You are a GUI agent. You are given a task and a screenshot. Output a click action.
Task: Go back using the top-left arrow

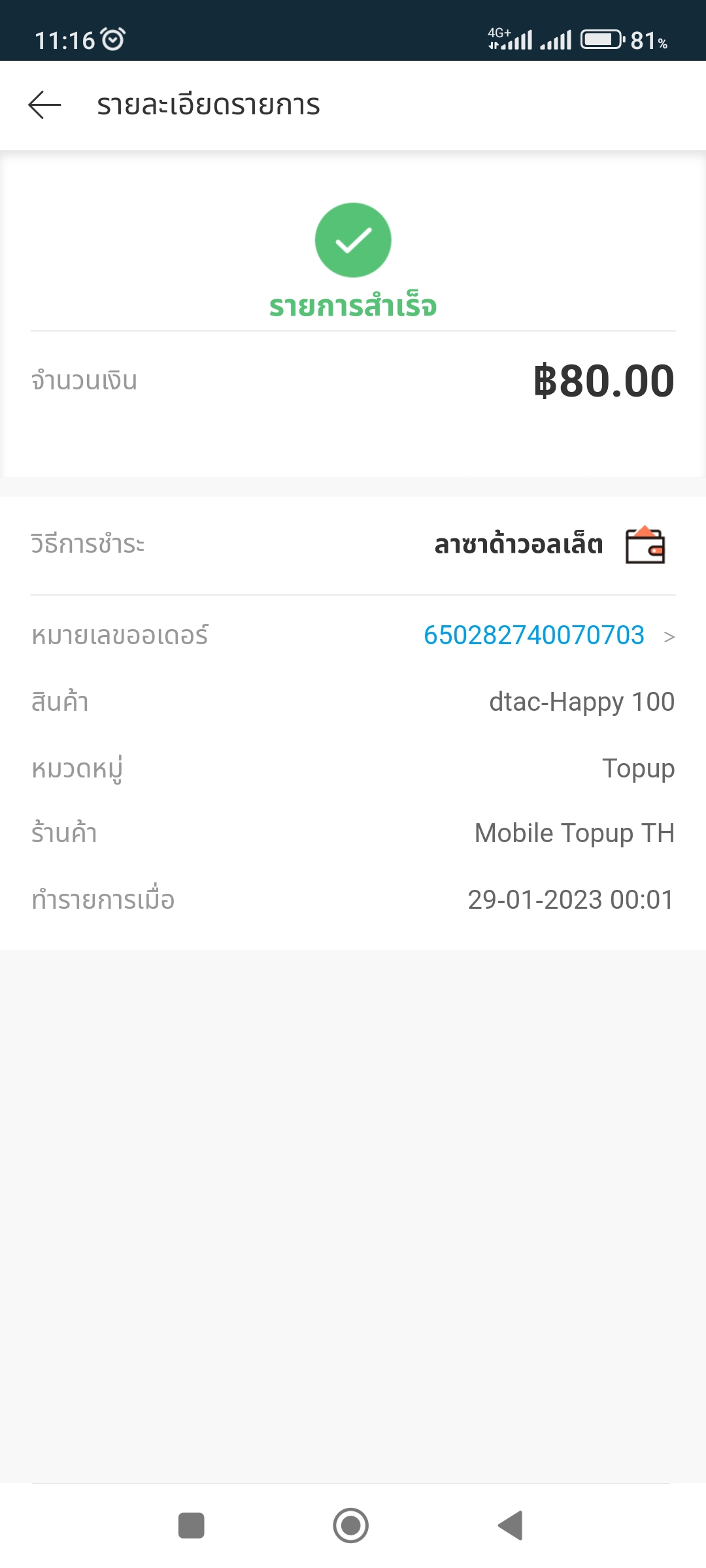click(44, 105)
